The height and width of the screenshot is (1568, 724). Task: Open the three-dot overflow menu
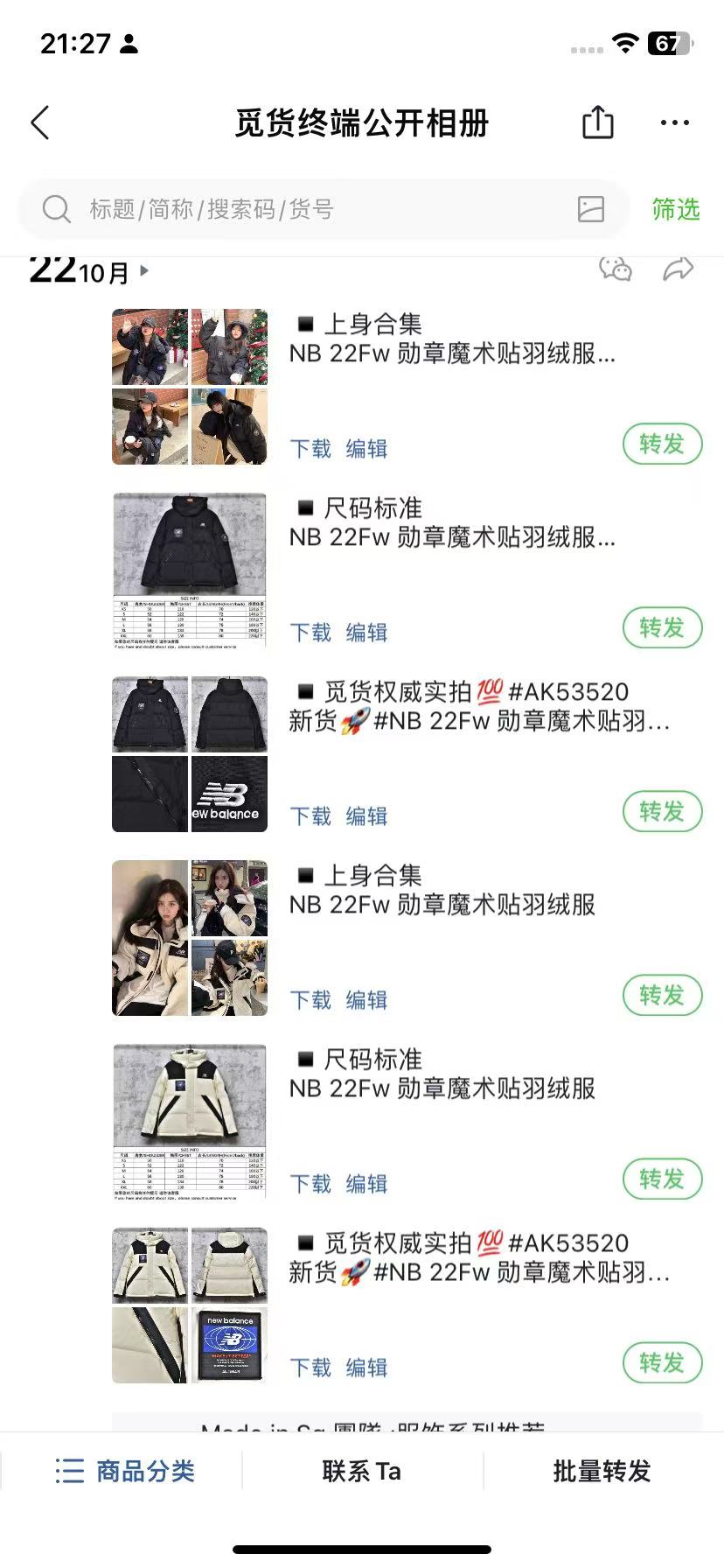(675, 122)
